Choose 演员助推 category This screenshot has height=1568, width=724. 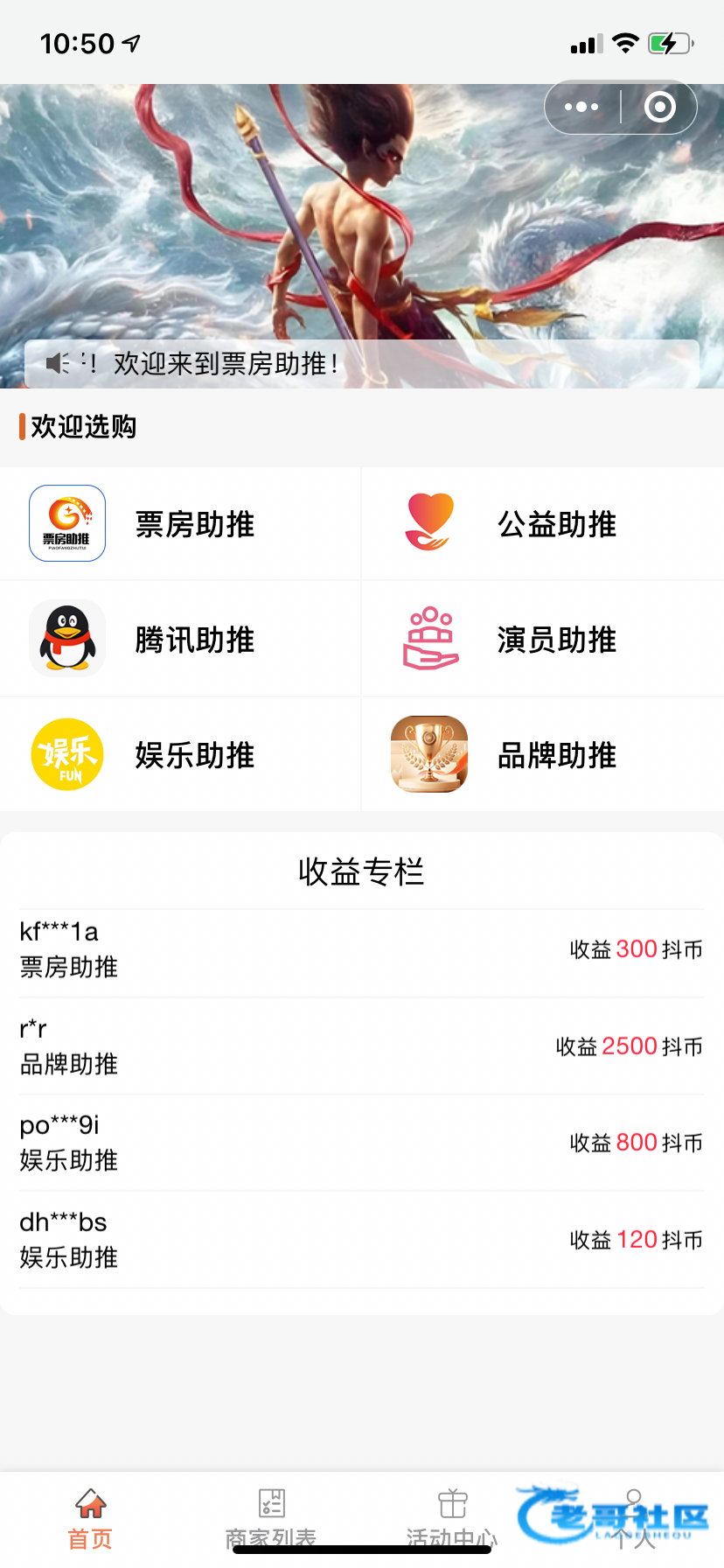(x=542, y=640)
